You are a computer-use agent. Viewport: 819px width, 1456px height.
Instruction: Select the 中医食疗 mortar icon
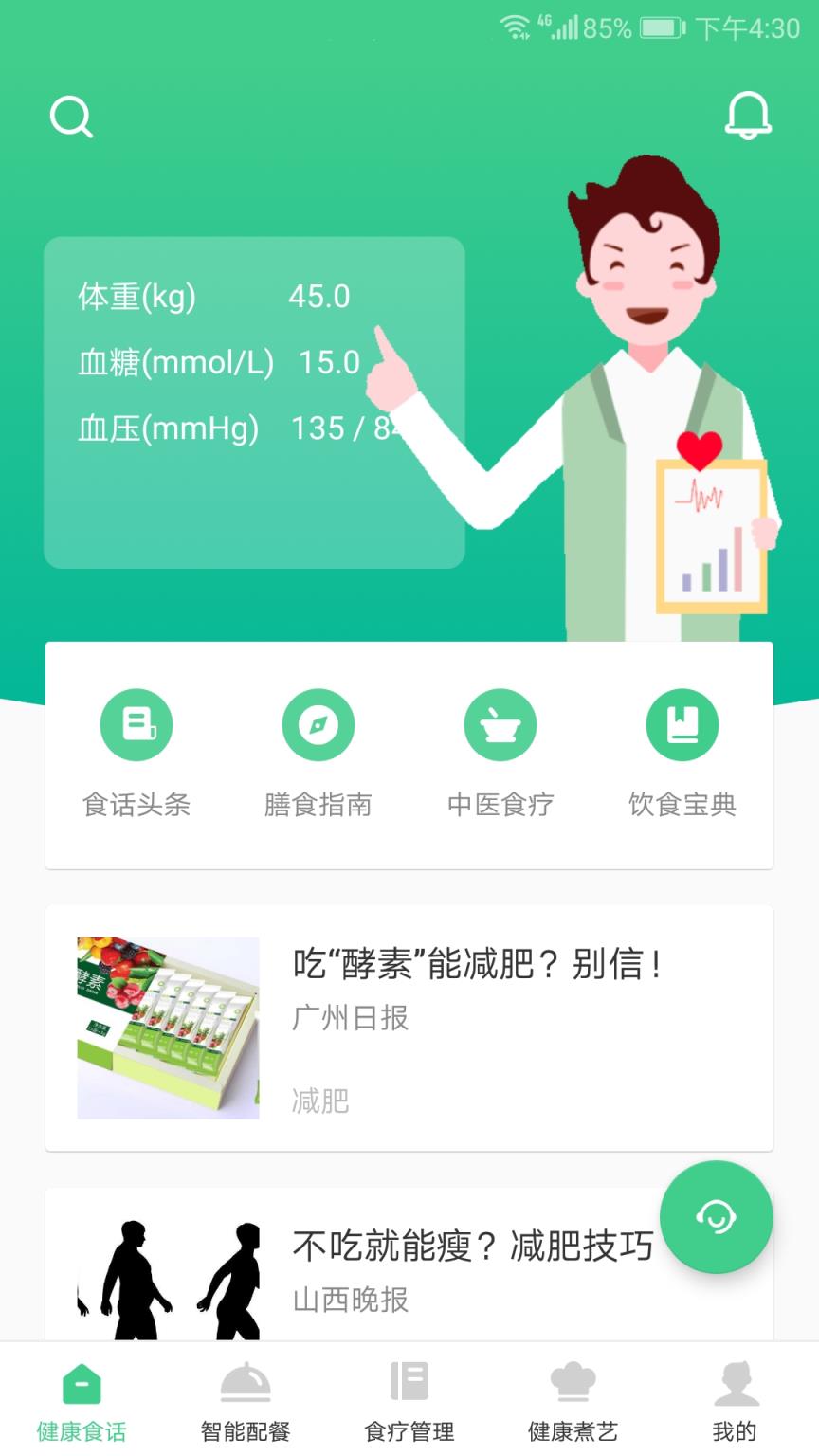click(x=500, y=723)
